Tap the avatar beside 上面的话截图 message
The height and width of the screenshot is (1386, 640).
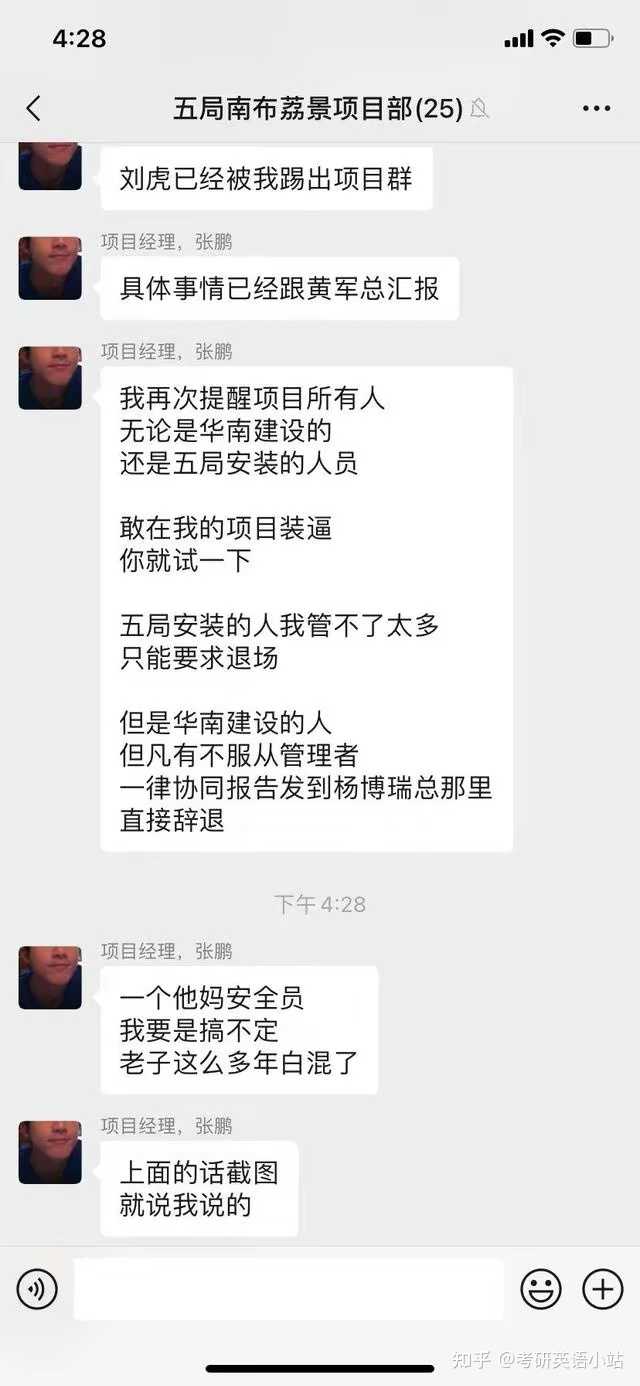pyautogui.click(x=50, y=1152)
